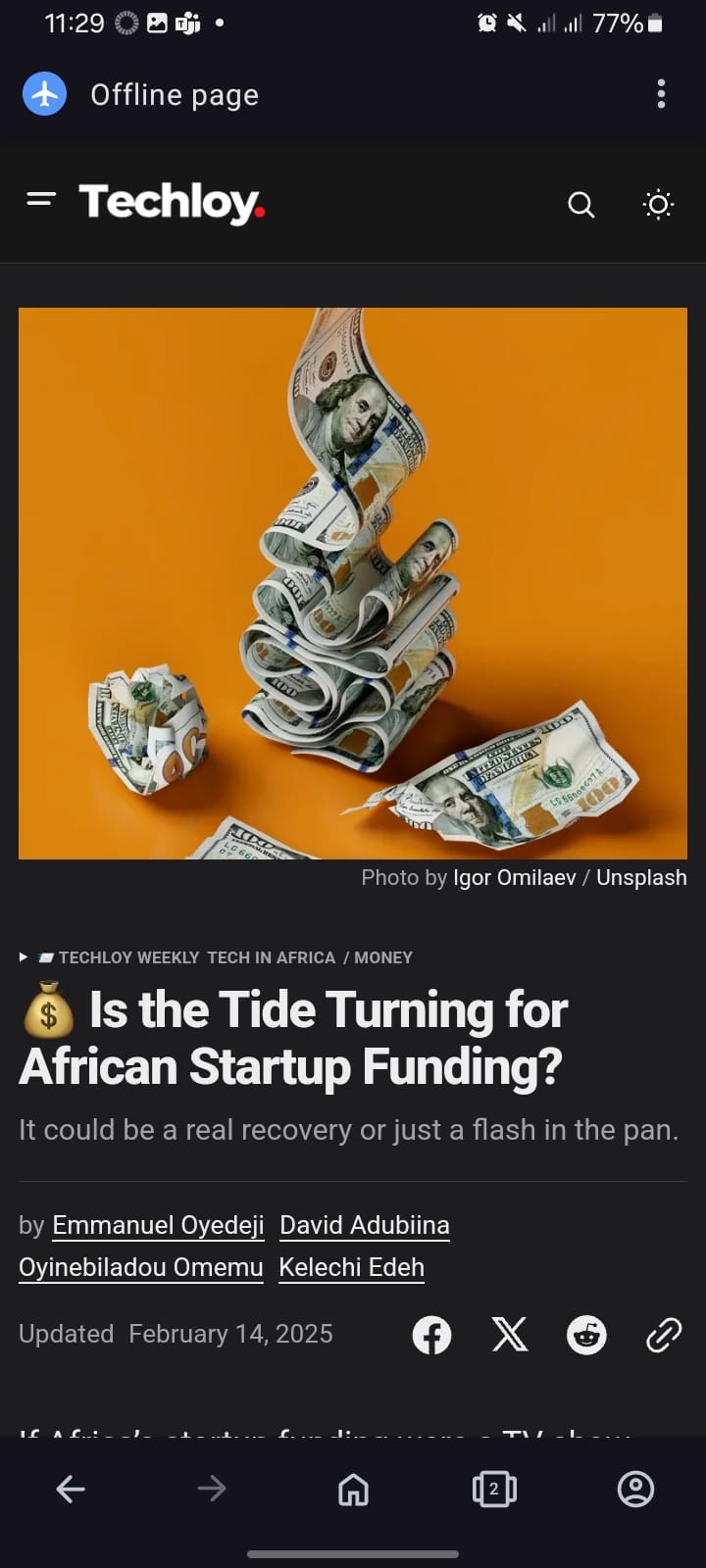Go back to the previous page
706x1568 pixels.
point(71,1490)
